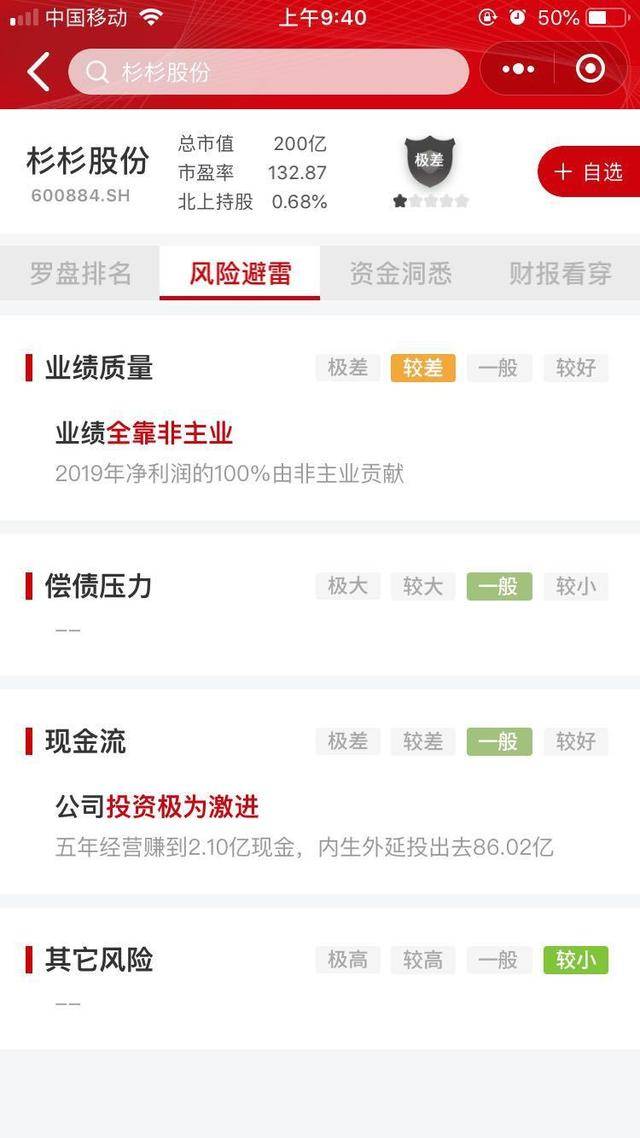Open the 杉杉股份 search box
The width and height of the screenshot is (640, 1138).
click(268, 72)
